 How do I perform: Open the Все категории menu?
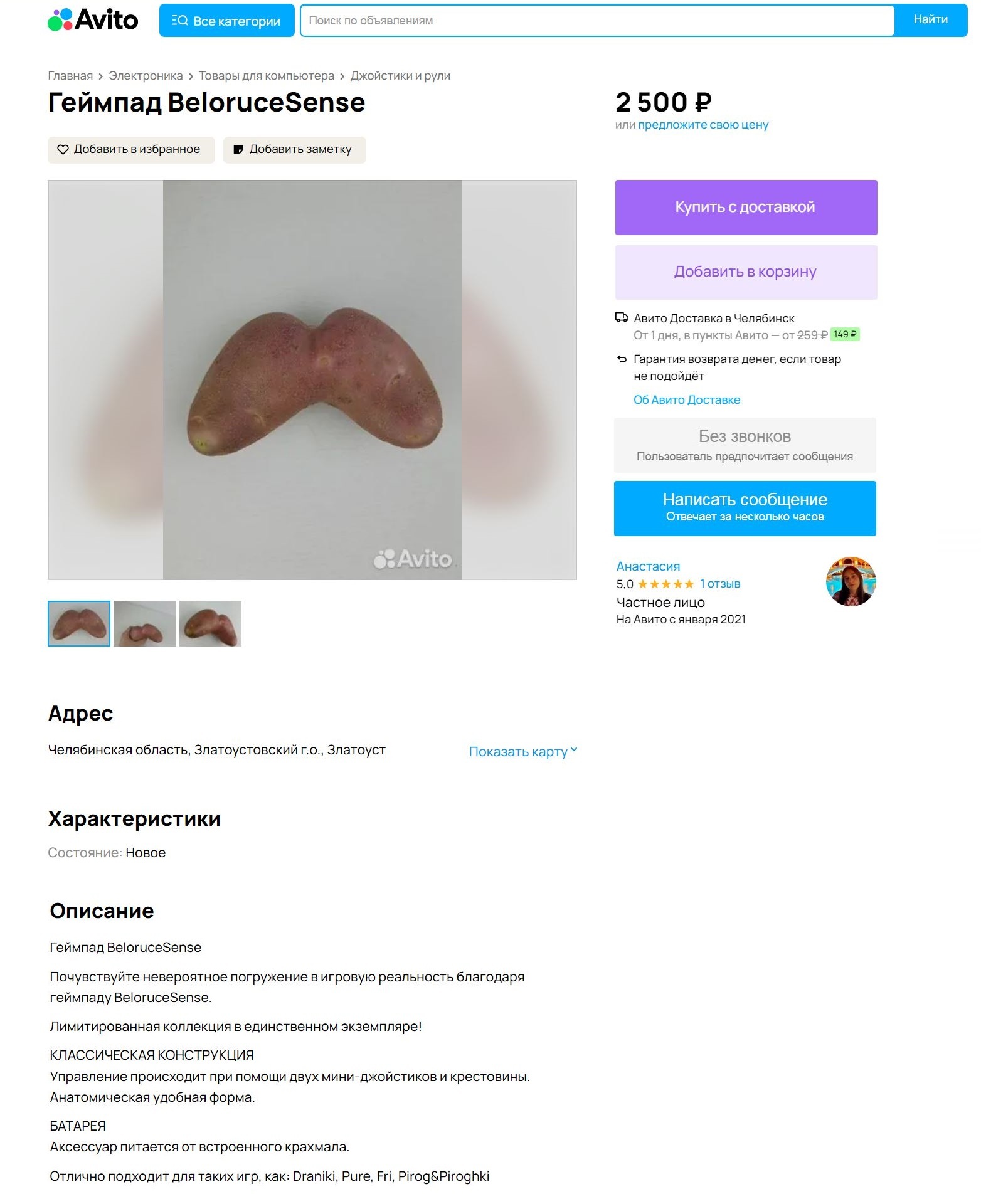point(226,21)
